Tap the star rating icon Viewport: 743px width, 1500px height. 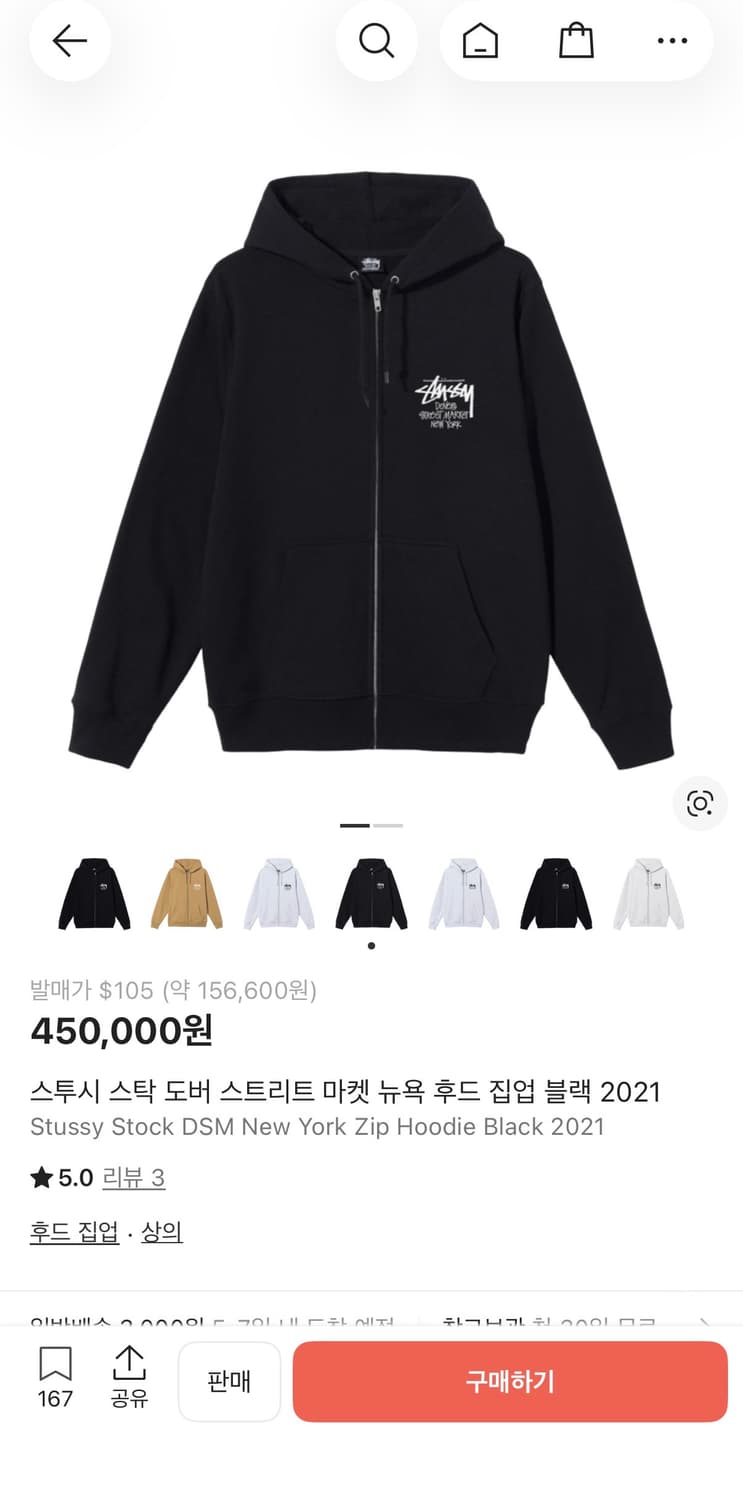click(41, 1178)
